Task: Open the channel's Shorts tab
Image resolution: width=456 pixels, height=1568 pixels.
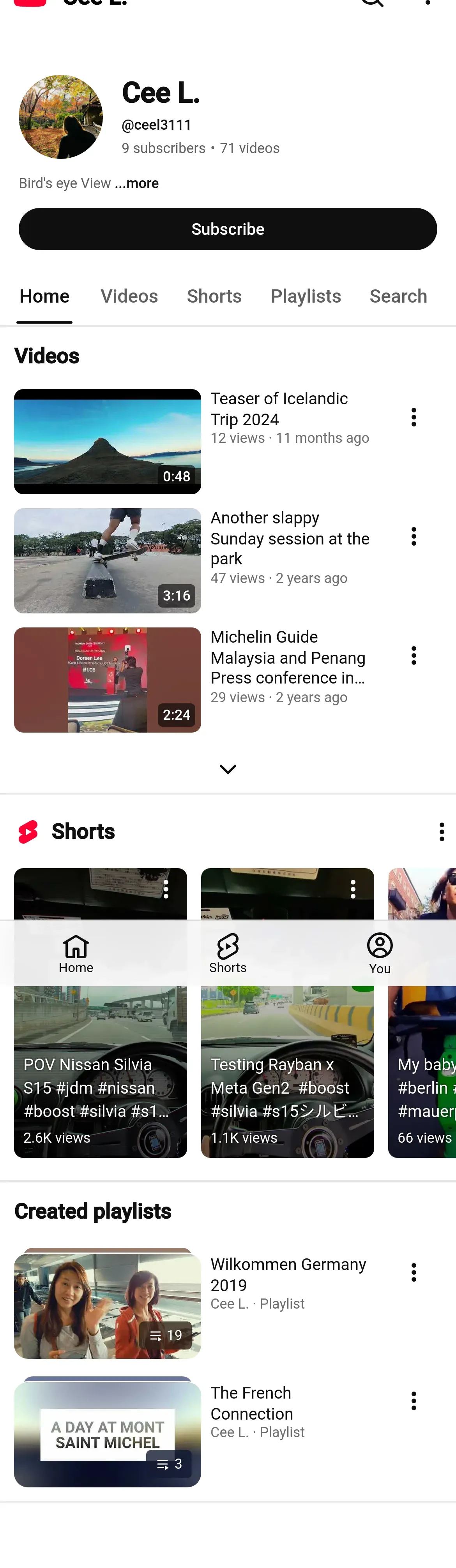Action: tap(214, 296)
